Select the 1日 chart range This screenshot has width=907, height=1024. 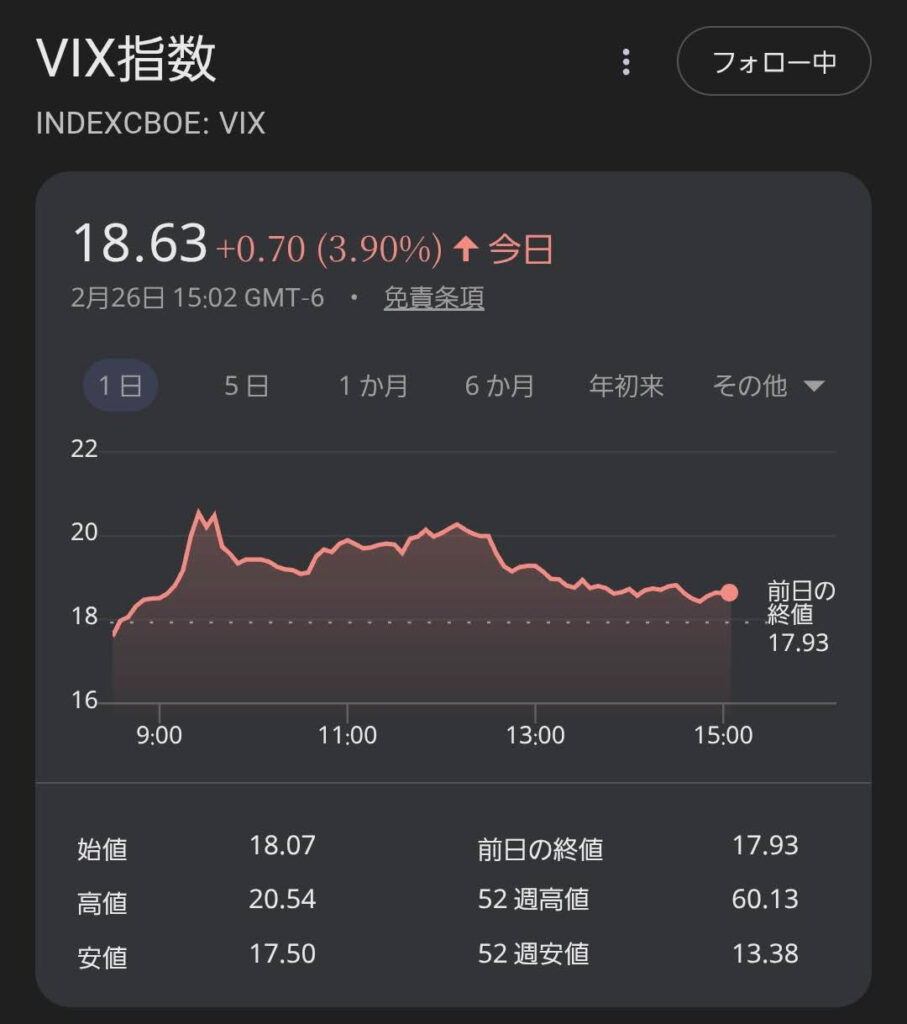(x=120, y=386)
